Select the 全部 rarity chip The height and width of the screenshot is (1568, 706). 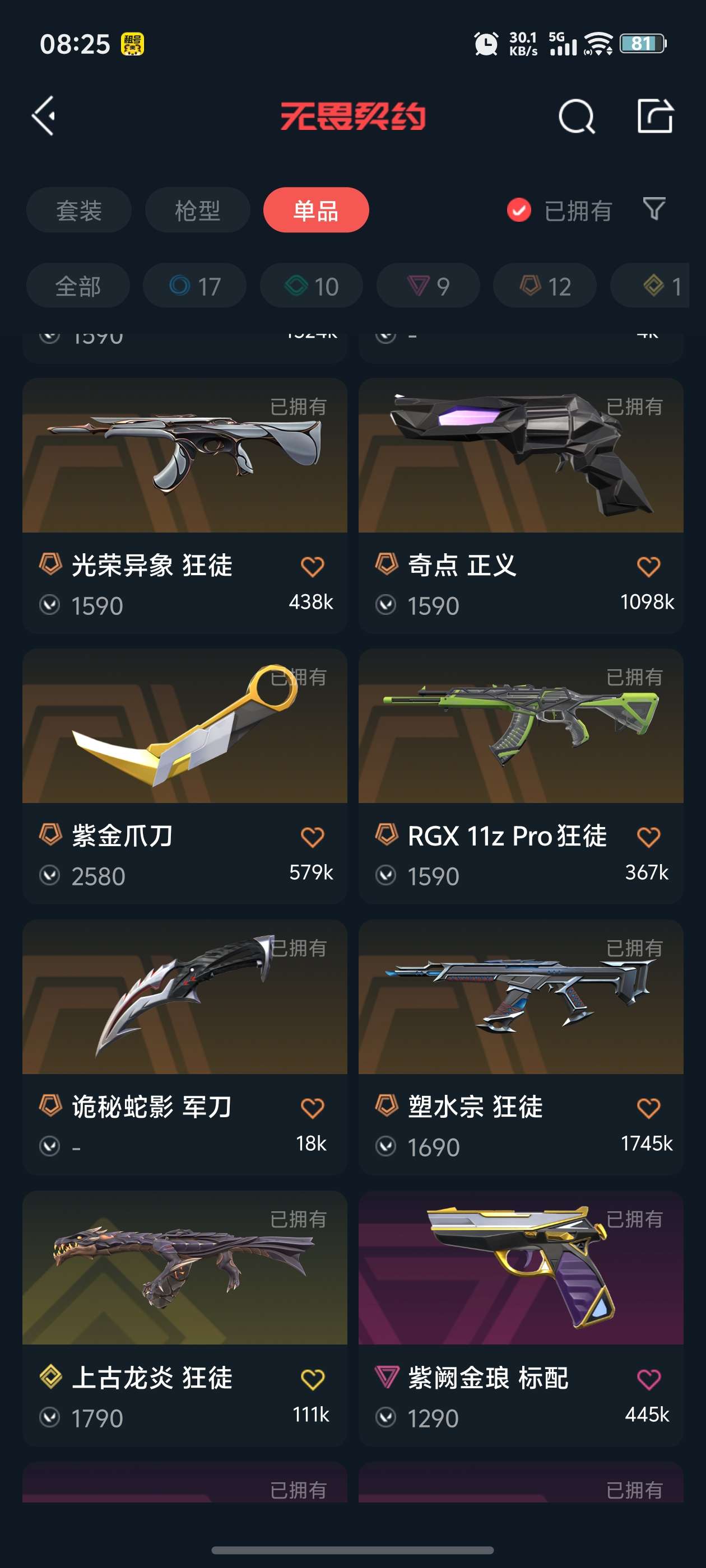(x=78, y=286)
